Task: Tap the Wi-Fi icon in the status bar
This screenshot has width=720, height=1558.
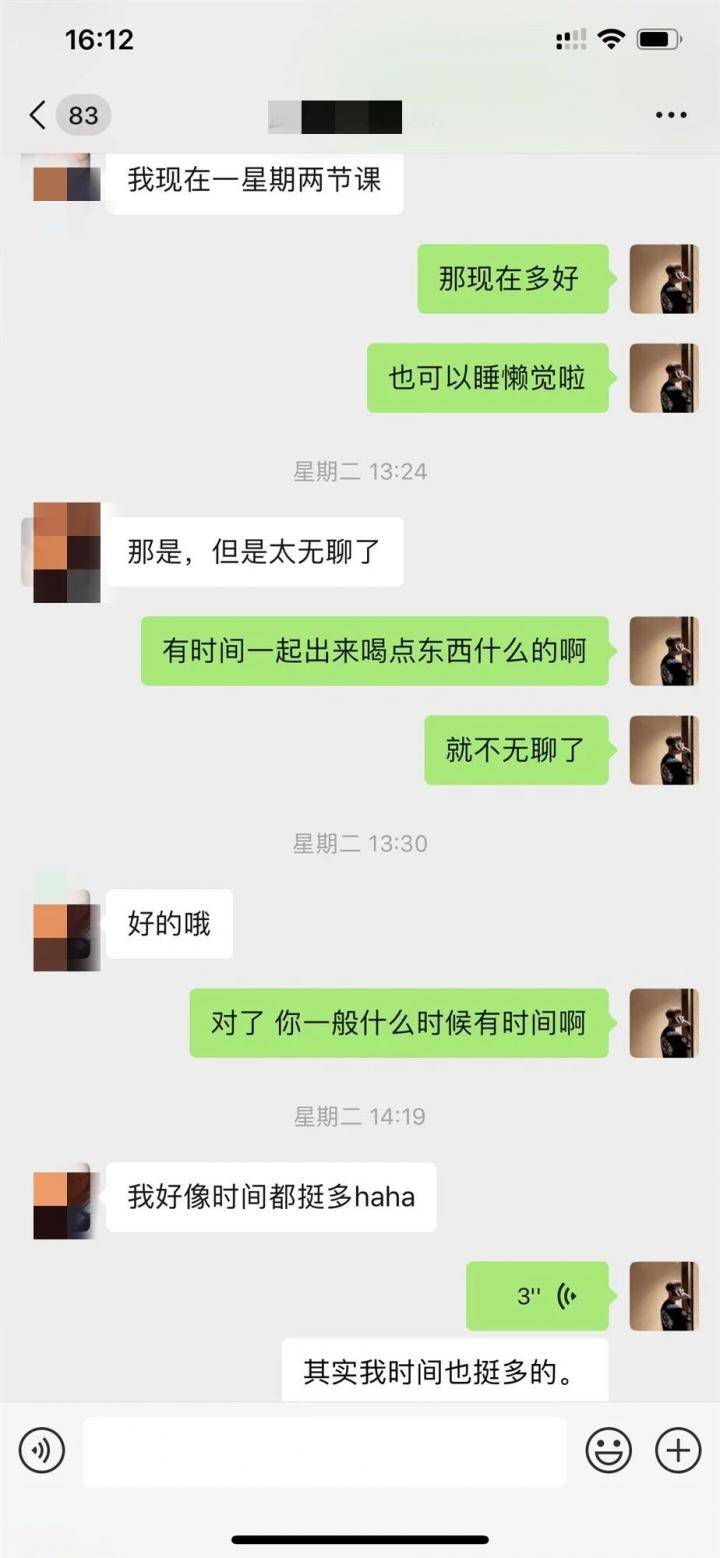Action: [613, 38]
